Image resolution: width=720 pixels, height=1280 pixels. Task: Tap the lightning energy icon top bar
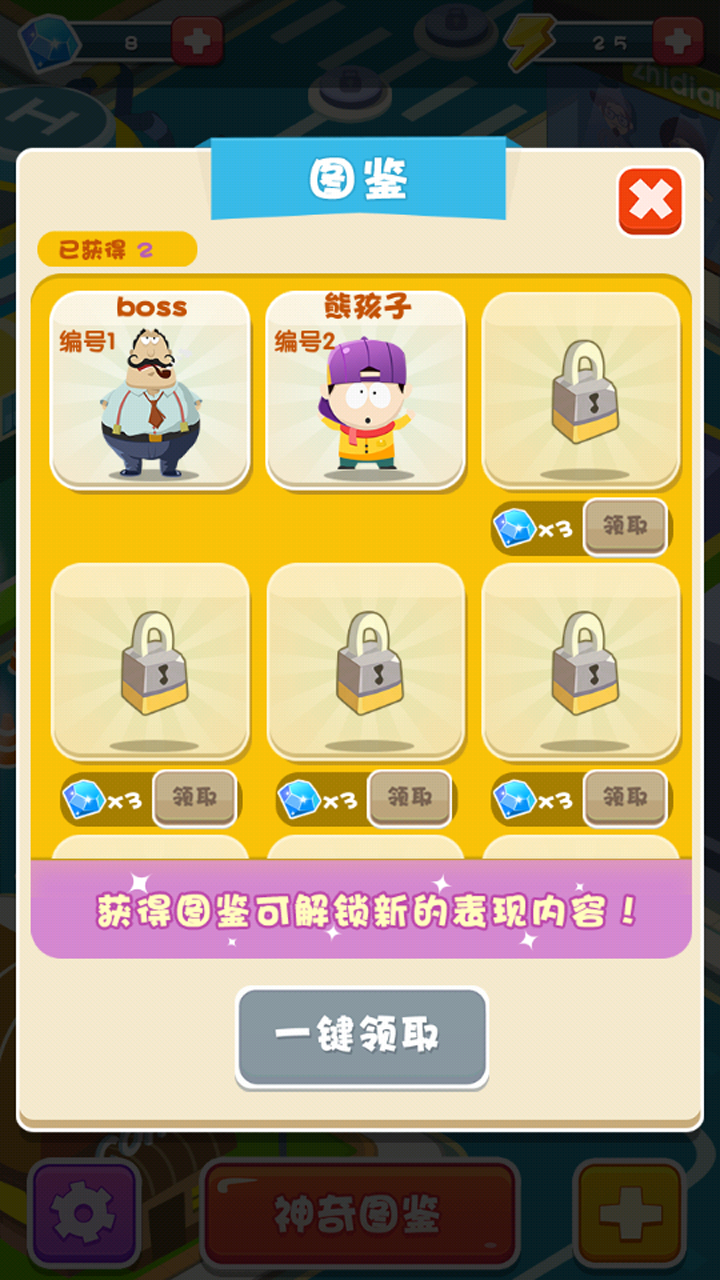[532, 42]
